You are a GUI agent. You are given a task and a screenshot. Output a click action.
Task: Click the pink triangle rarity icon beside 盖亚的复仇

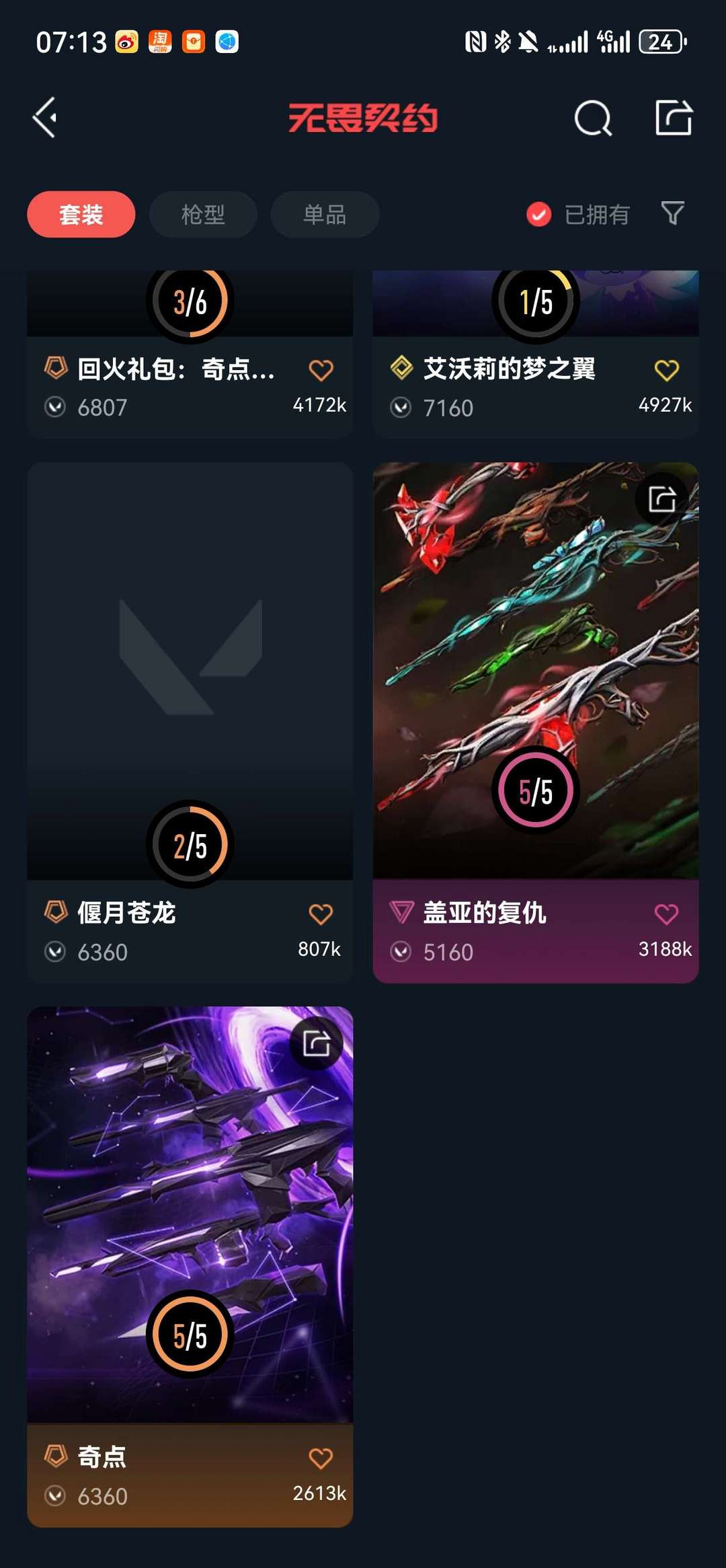[x=403, y=912]
